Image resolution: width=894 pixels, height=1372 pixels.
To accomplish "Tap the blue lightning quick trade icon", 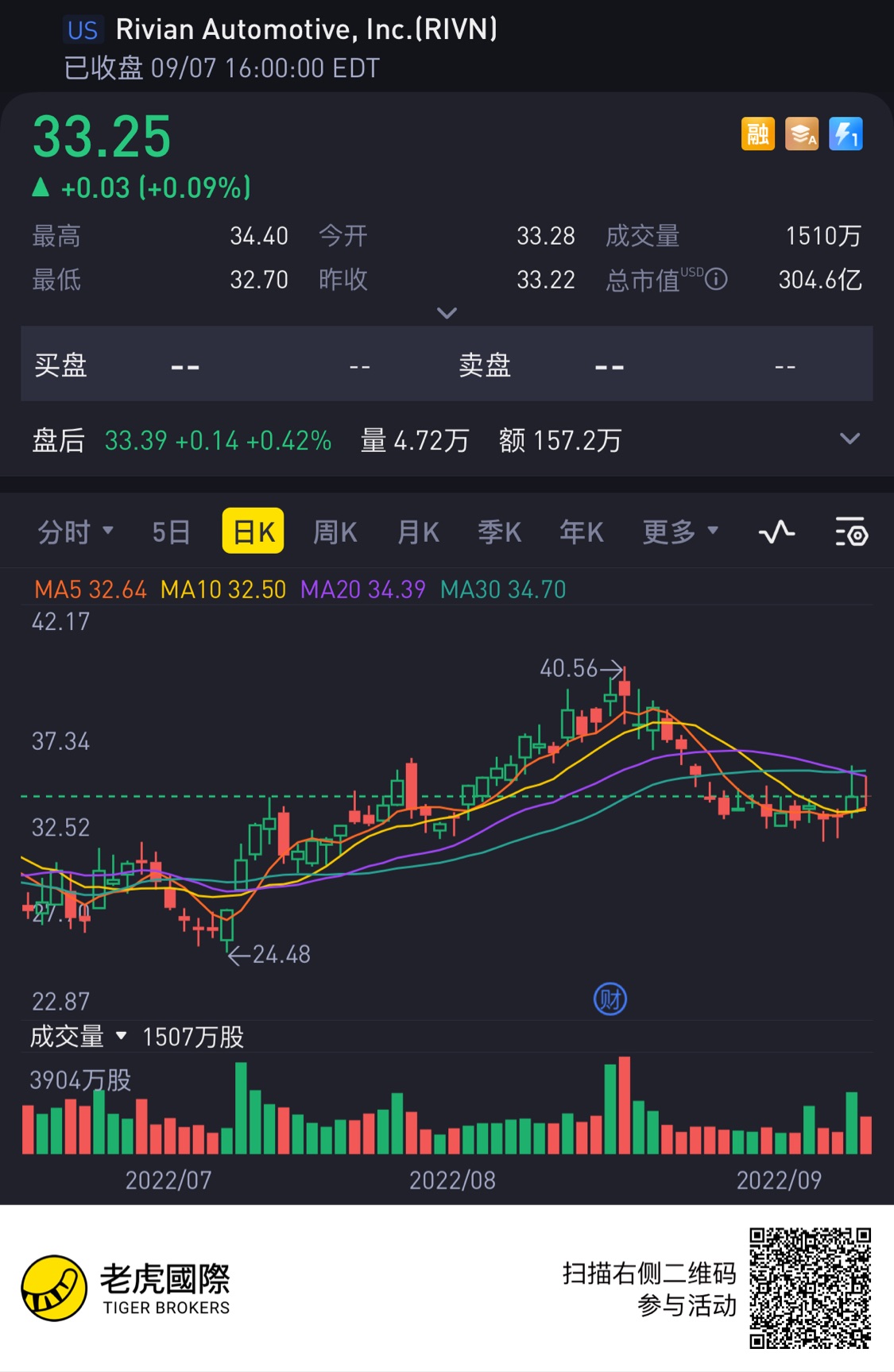I will [846, 134].
